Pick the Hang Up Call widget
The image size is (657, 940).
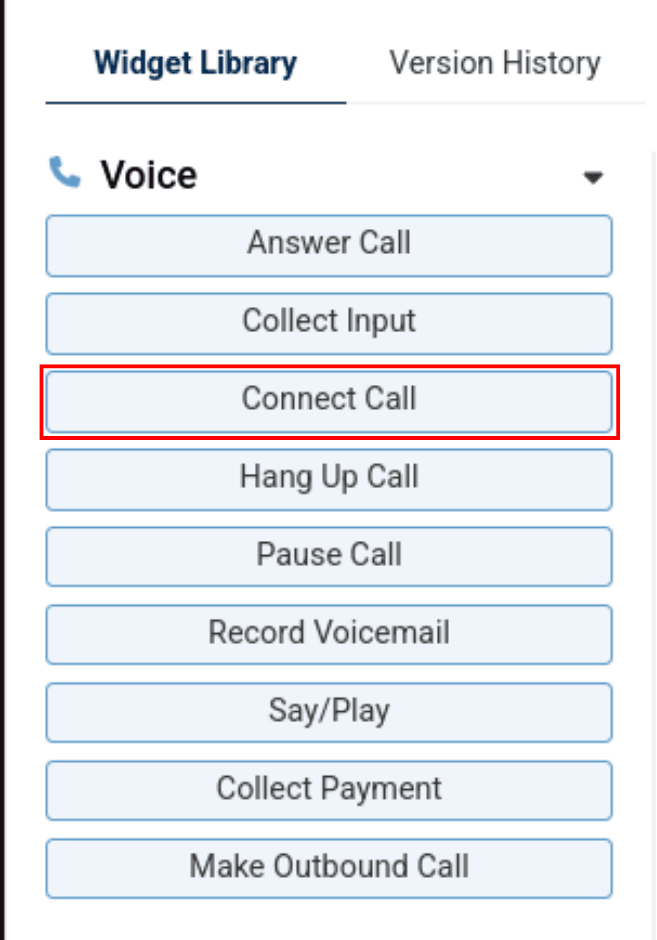(x=329, y=478)
